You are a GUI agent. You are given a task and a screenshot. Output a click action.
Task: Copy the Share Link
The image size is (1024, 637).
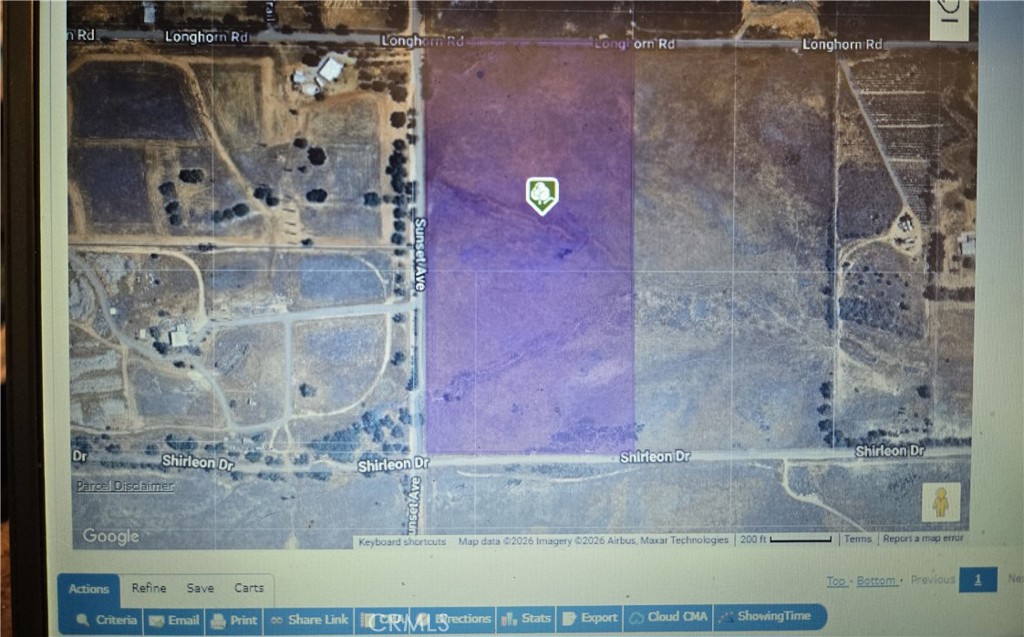(x=309, y=620)
